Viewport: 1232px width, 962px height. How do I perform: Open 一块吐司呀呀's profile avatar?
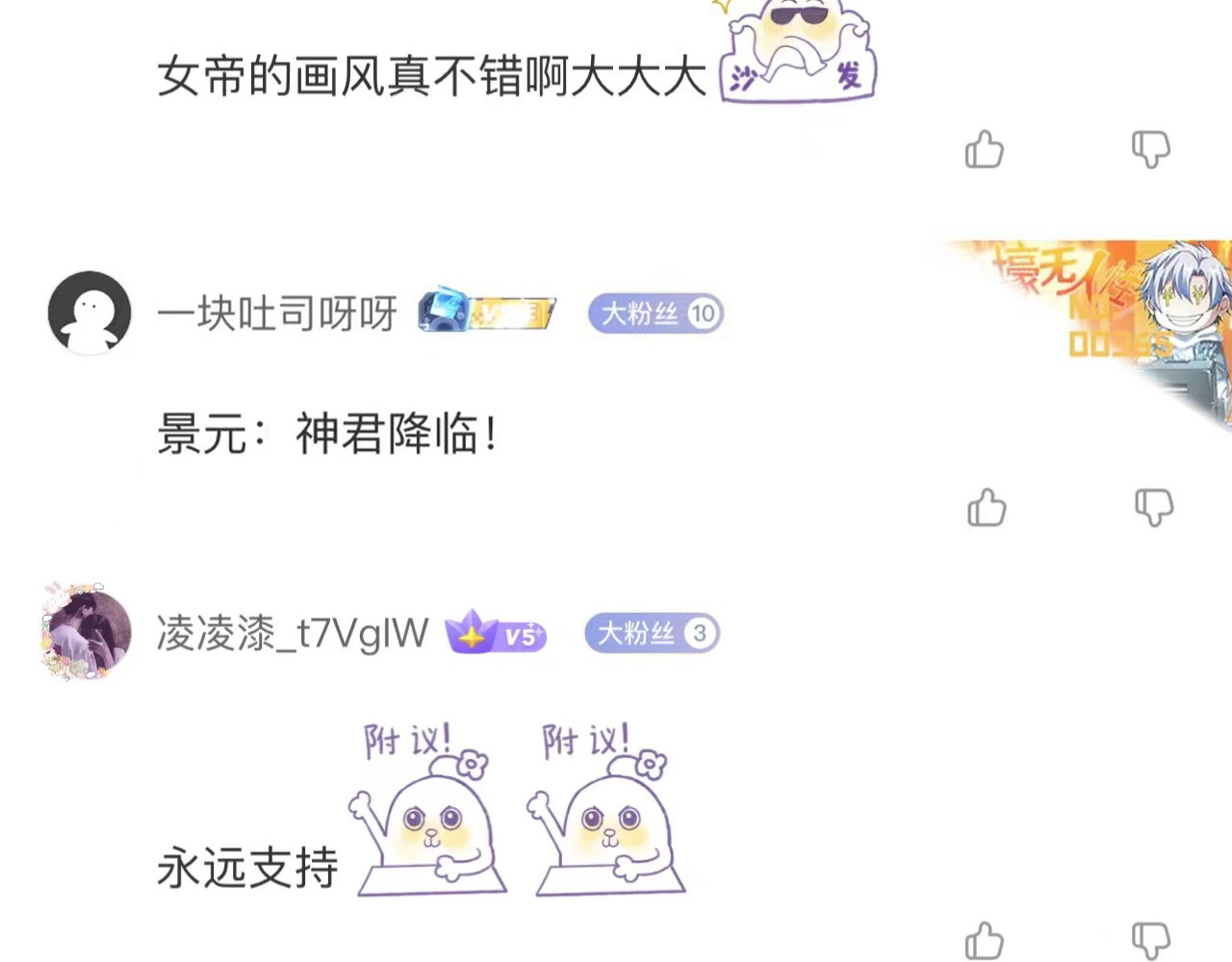click(90, 313)
